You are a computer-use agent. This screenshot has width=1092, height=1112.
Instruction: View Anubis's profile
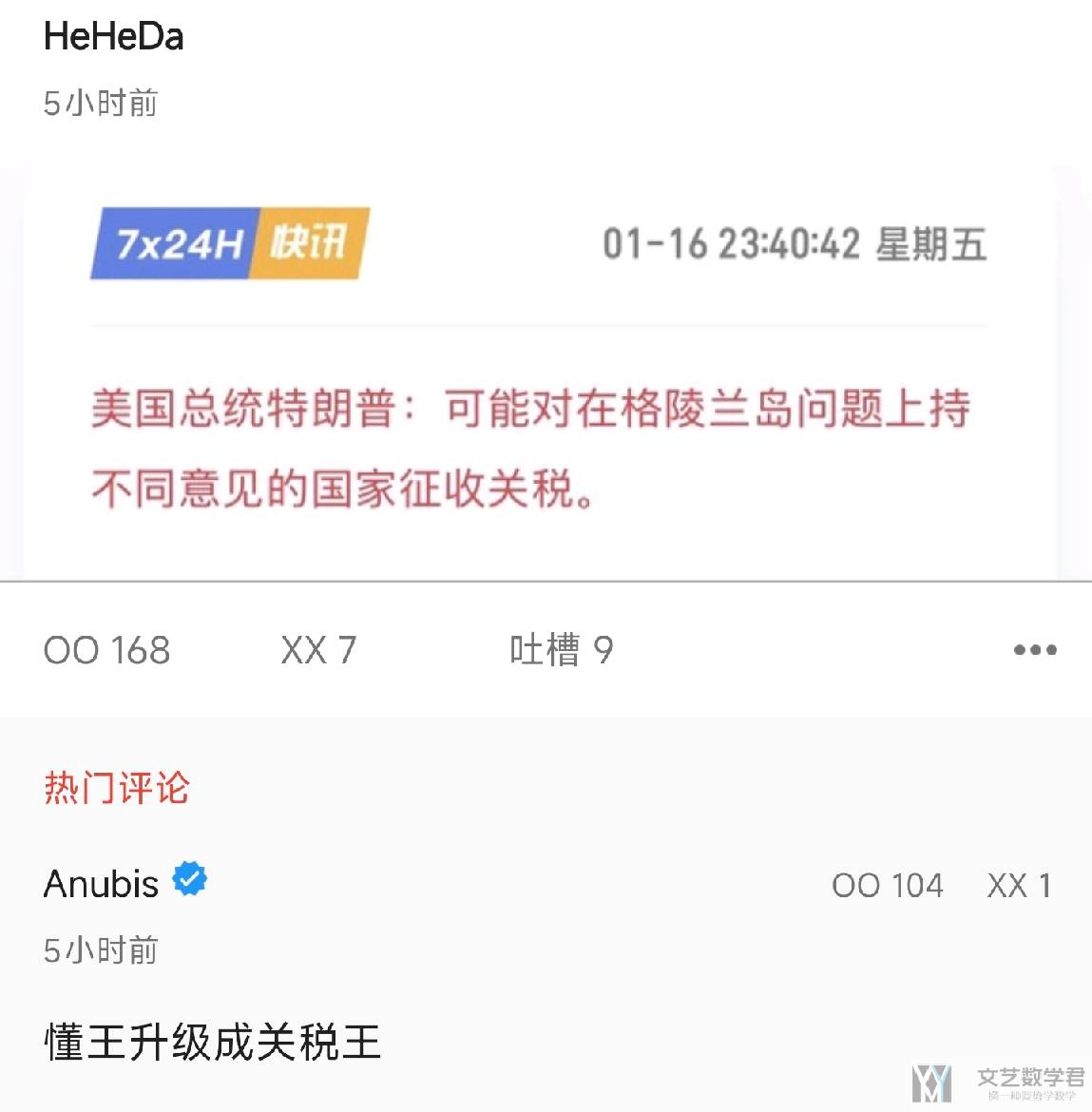coord(102,884)
